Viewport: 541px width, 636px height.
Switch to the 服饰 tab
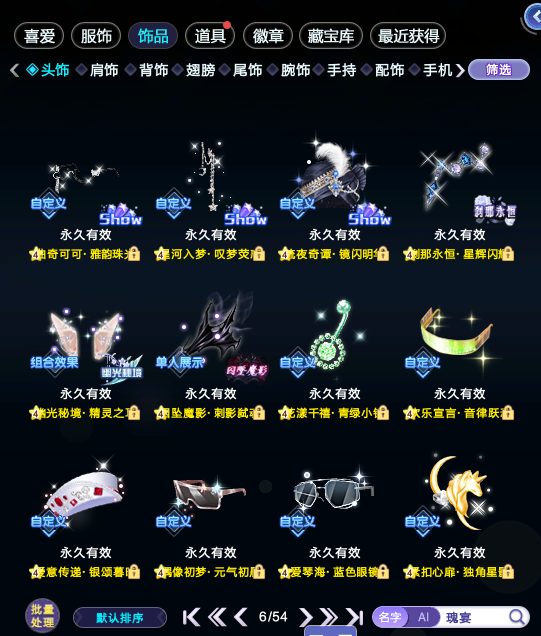point(96,36)
